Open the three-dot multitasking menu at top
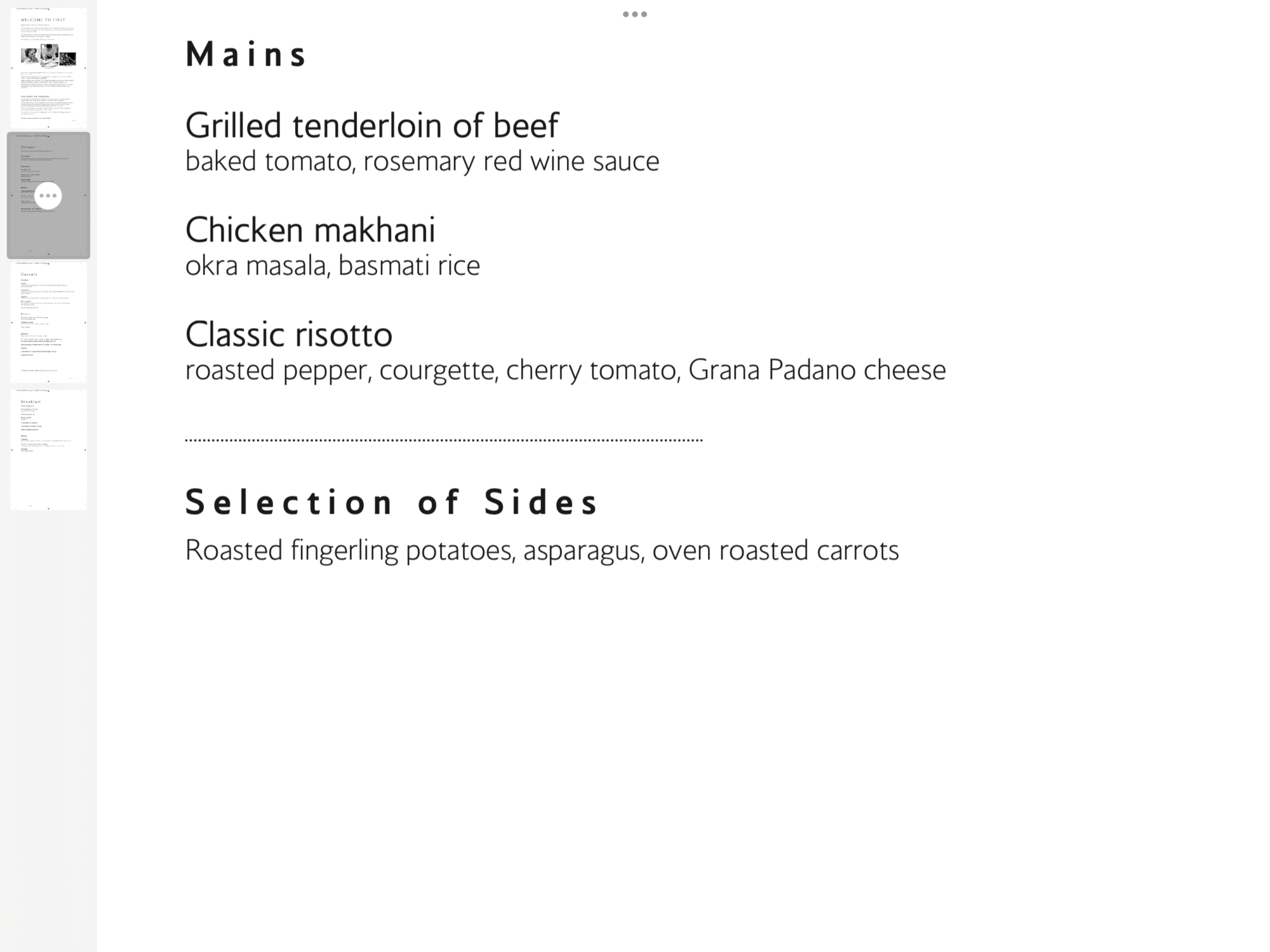Viewport: 1270px width, 952px height. click(634, 14)
